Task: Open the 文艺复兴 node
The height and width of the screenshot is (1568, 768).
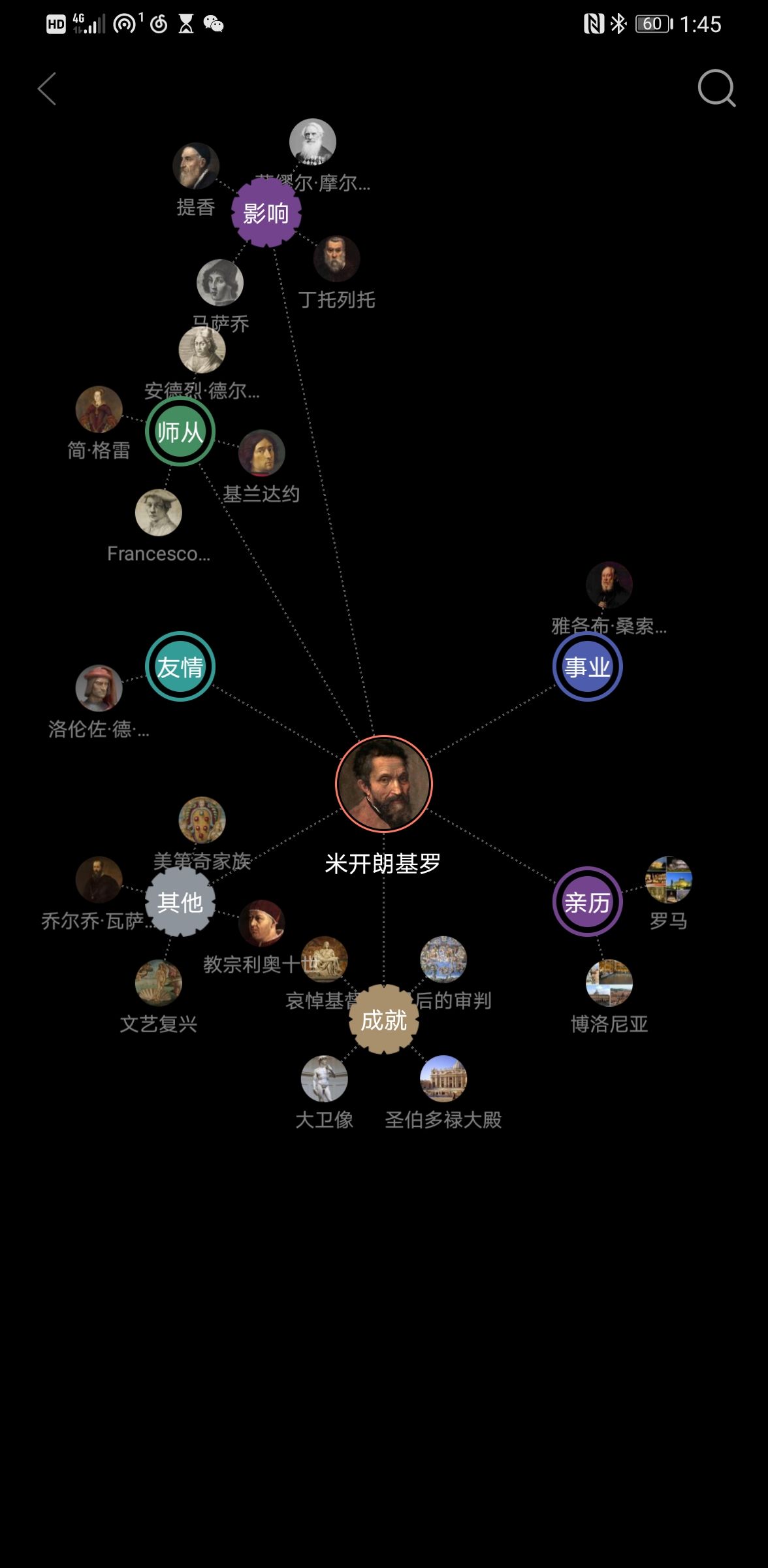Action: click(x=159, y=983)
